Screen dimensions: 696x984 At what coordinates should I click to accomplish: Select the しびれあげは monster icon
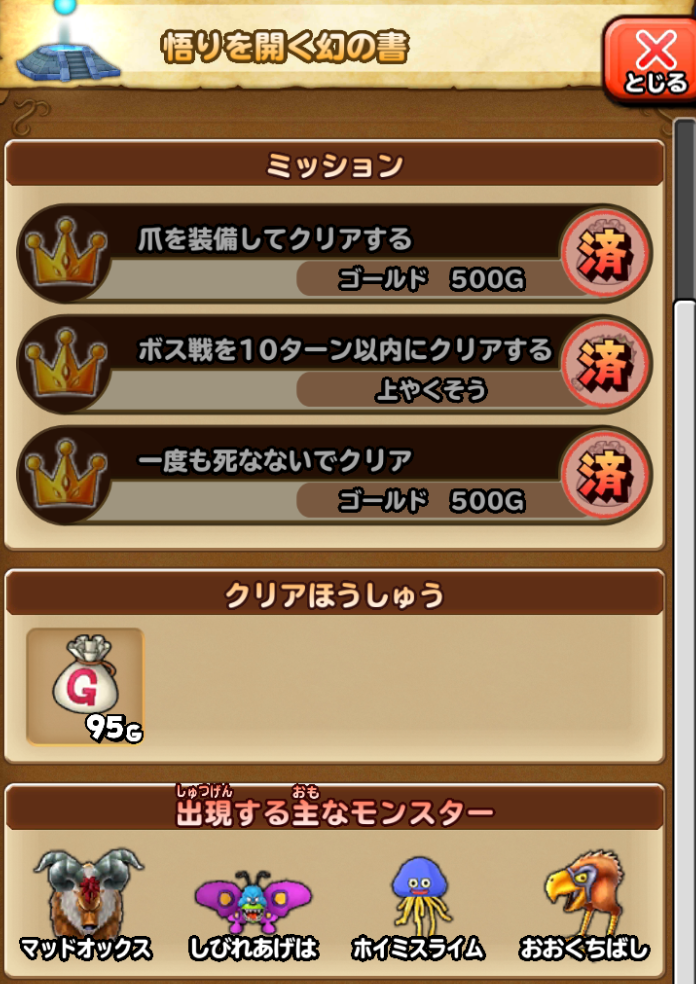(x=253, y=900)
